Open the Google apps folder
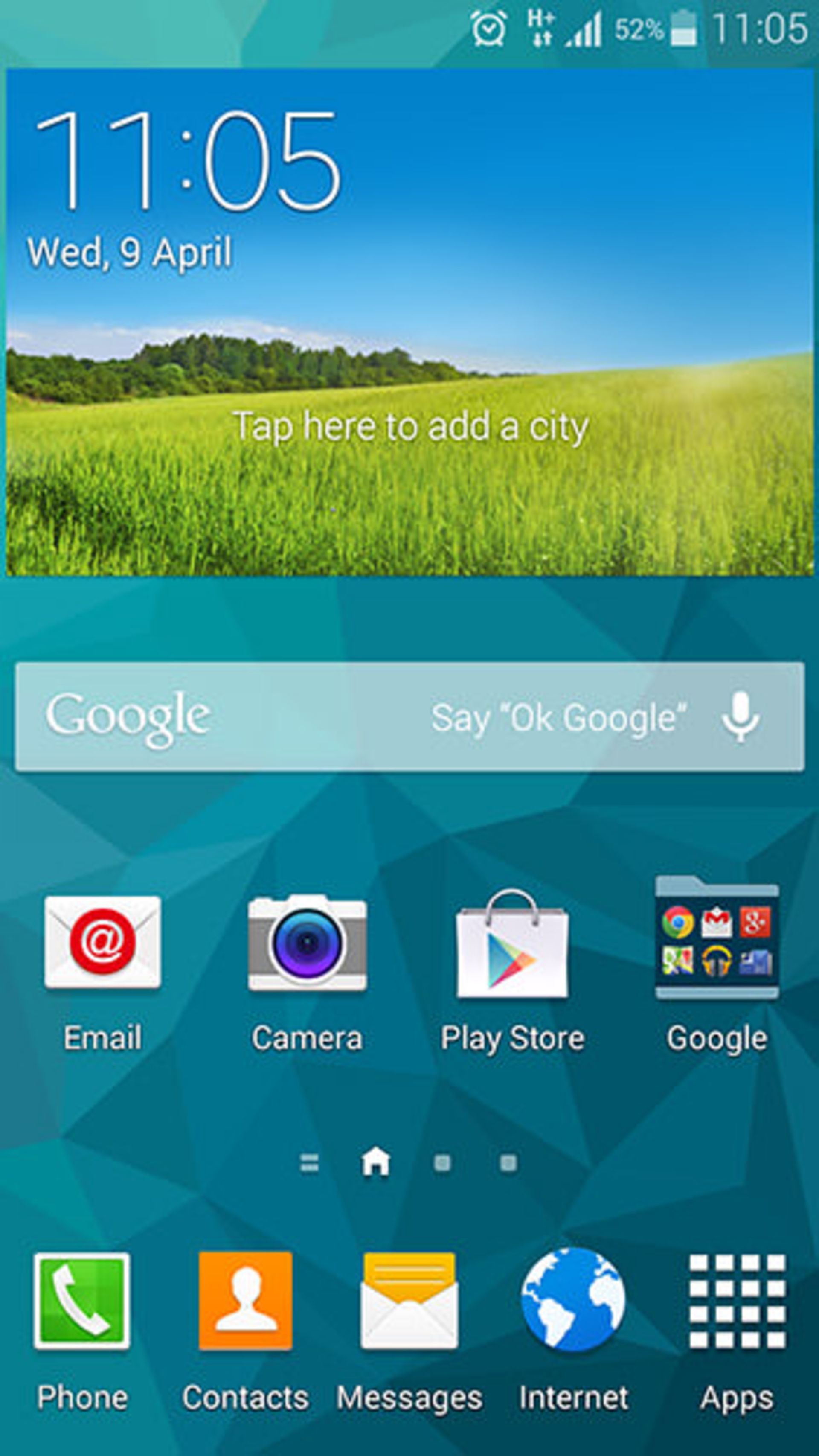Image resolution: width=819 pixels, height=1456 pixels. 717,939
